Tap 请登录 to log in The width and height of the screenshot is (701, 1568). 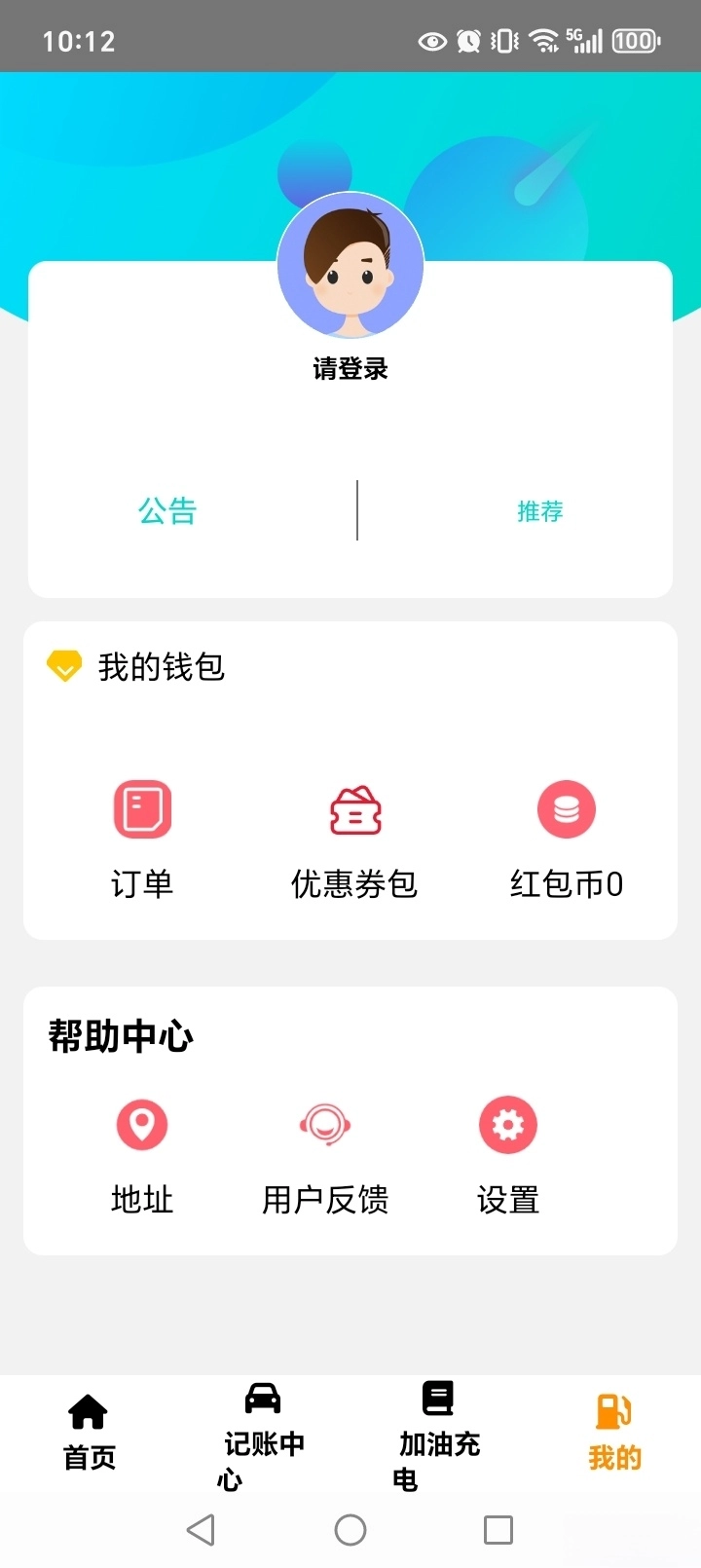pyautogui.click(x=350, y=369)
